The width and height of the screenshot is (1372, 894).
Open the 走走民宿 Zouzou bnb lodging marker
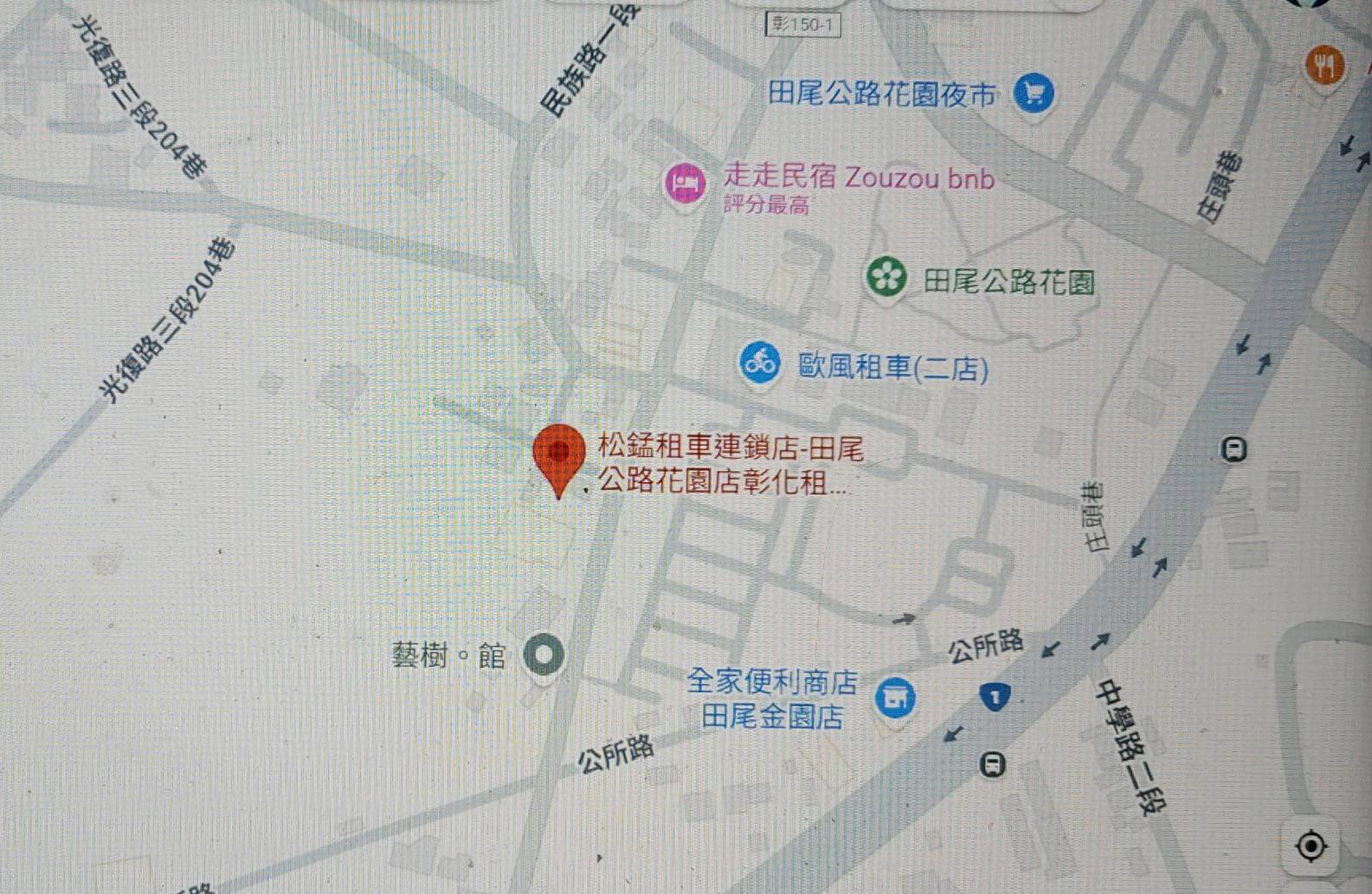[x=685, y=183]
